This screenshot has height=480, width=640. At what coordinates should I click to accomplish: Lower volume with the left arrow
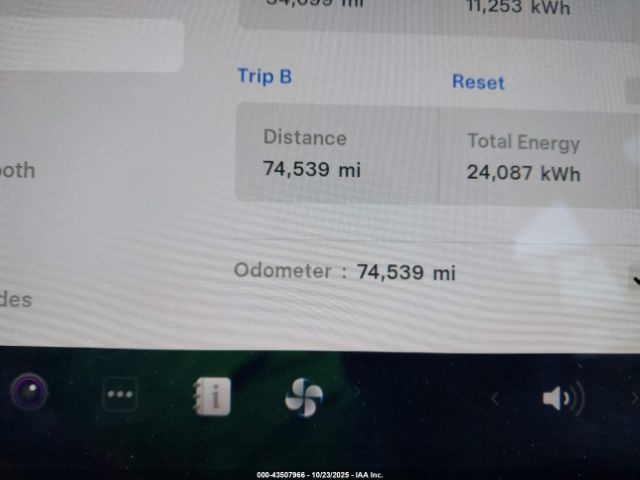tap(494, 399)
